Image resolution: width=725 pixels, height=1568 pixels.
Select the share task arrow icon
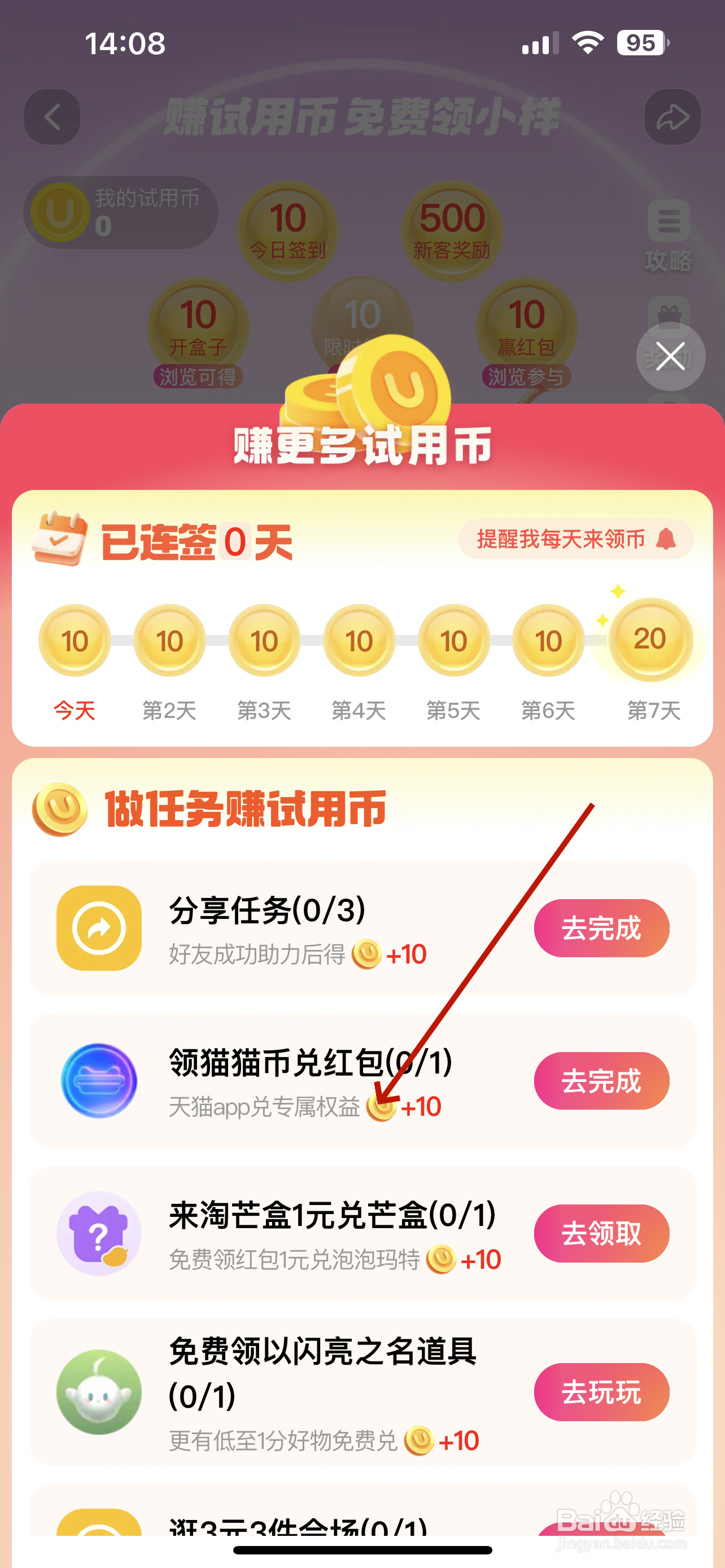(x=99, y=928)
